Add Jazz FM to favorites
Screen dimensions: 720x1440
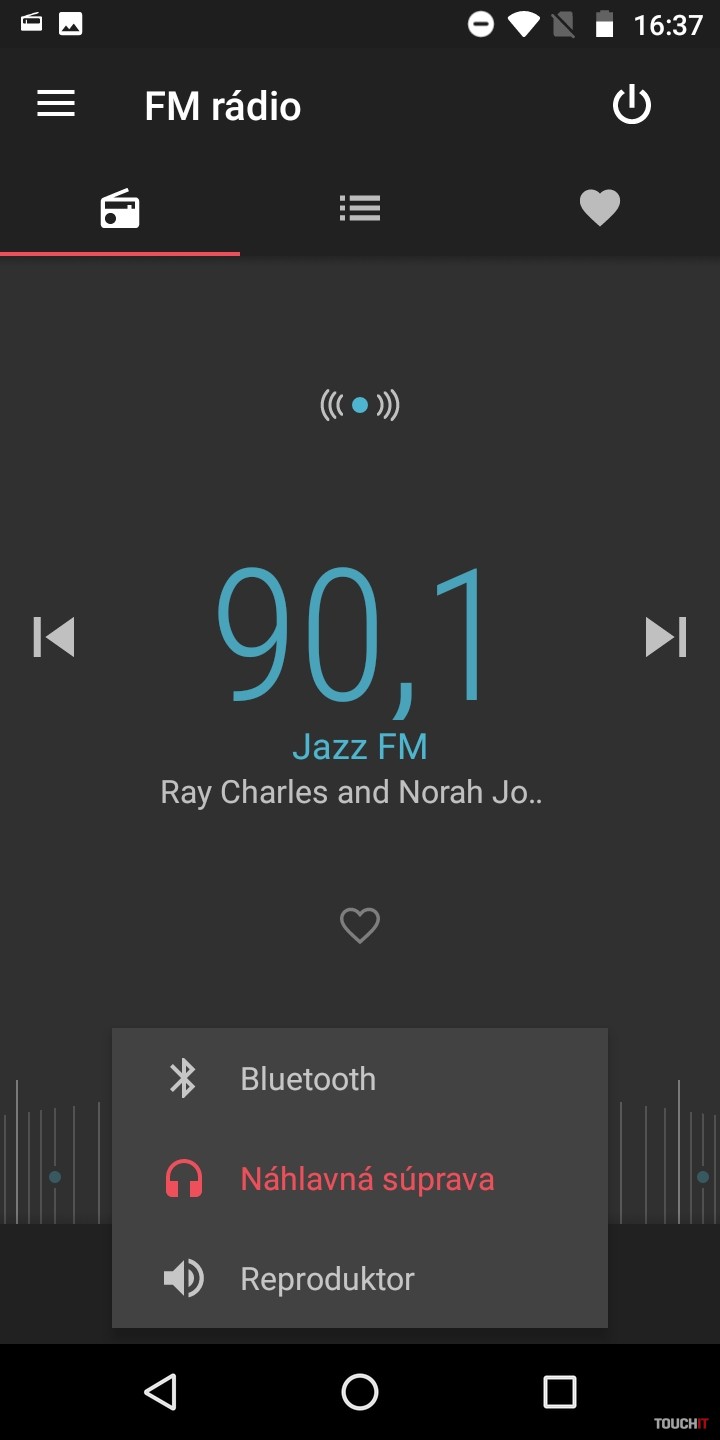tap(360, 925)
